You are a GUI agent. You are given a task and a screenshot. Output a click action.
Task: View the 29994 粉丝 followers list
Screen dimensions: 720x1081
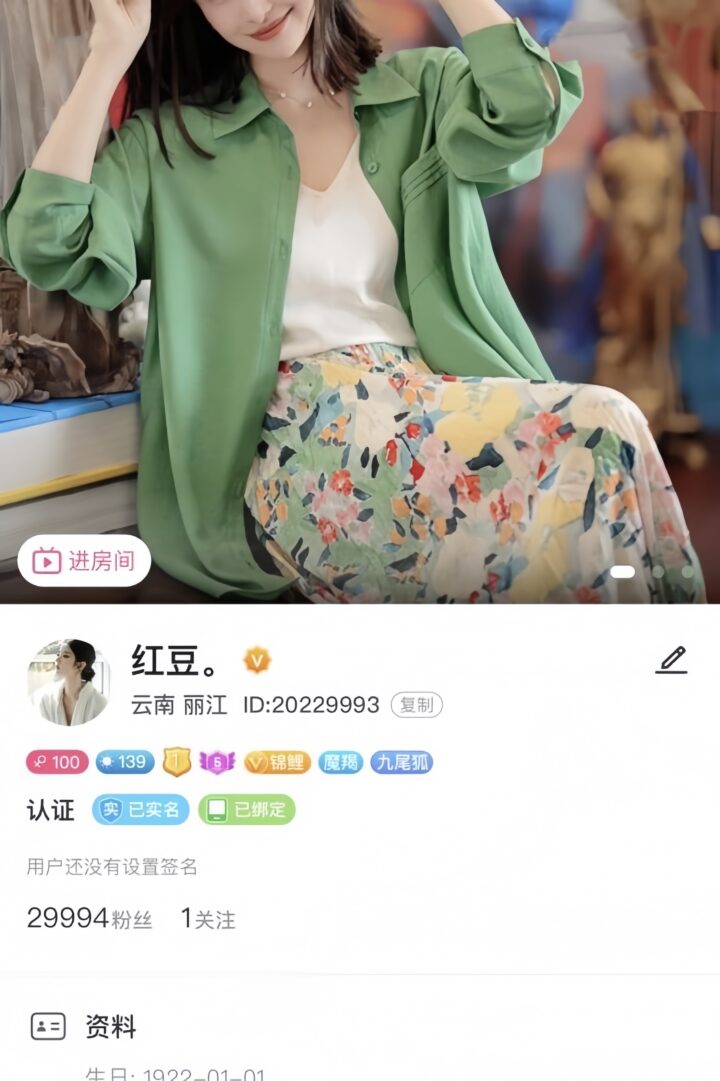pos(89,919)
